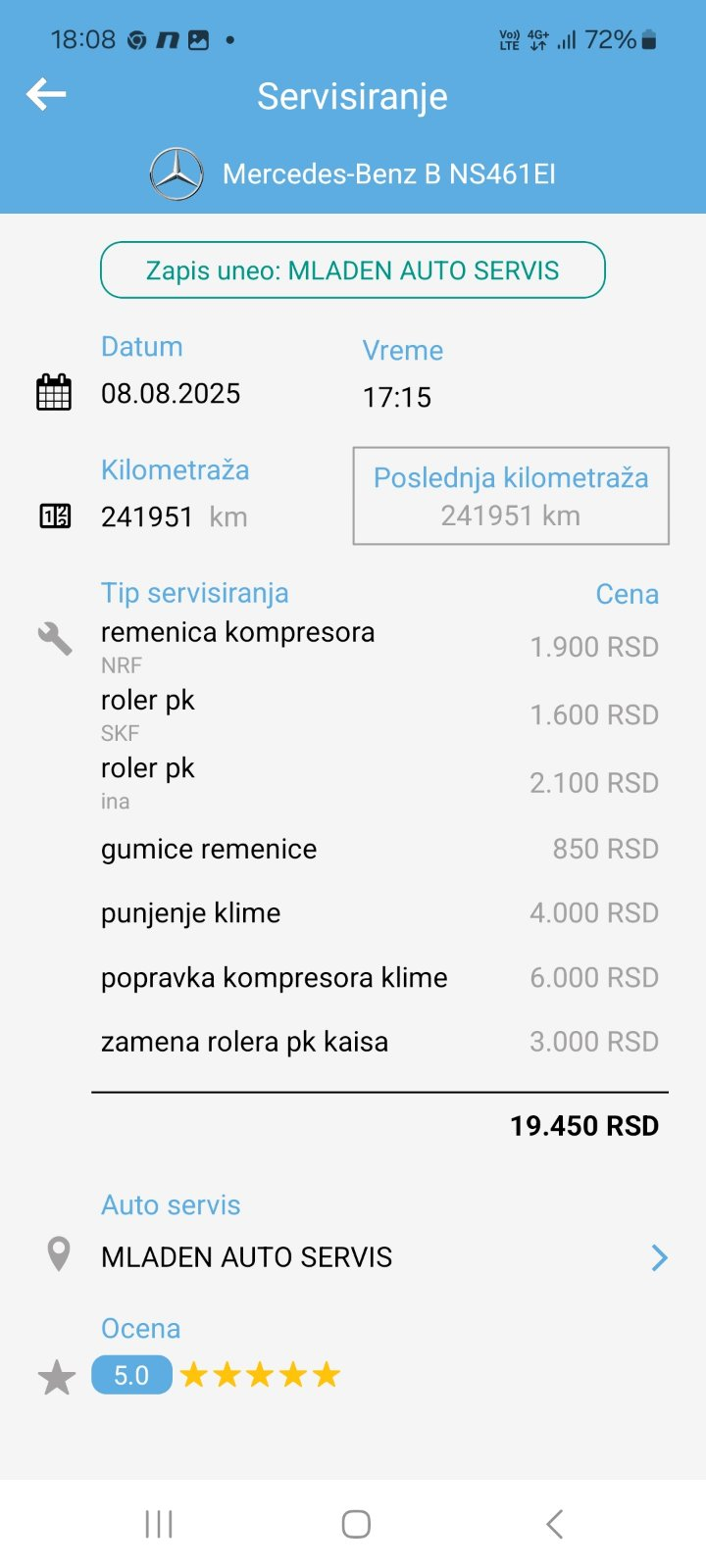Image resolution: width=706 pixels, height=1568 pixels.
Task: Go back using the top arrow
Action: pos(46,95)
